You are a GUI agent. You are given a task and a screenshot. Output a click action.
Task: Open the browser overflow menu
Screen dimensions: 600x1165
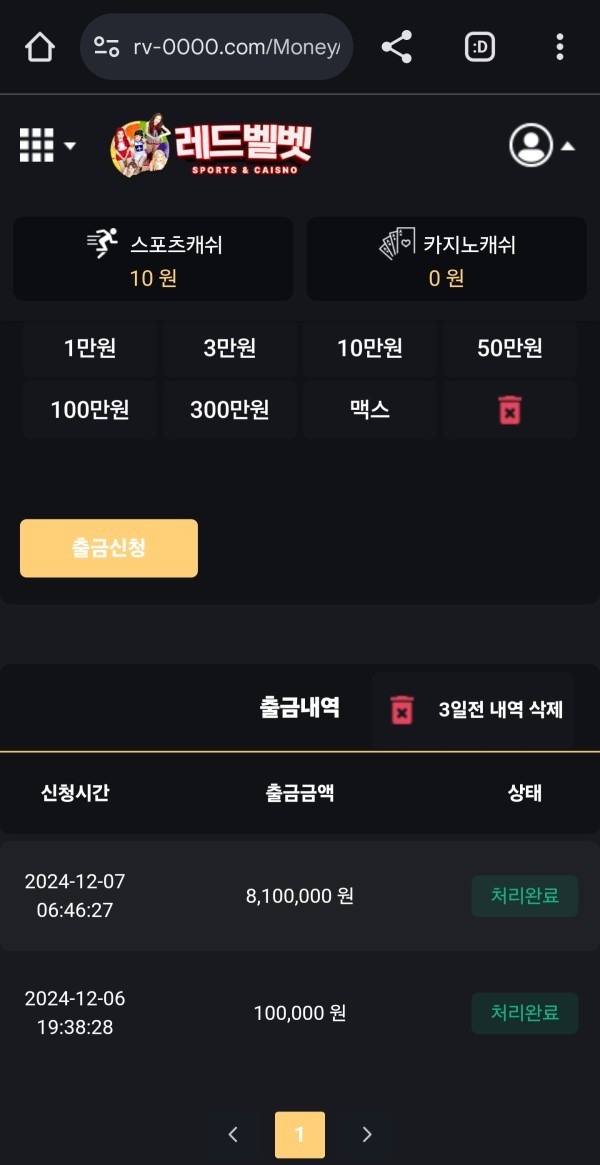tap(559, 47)
